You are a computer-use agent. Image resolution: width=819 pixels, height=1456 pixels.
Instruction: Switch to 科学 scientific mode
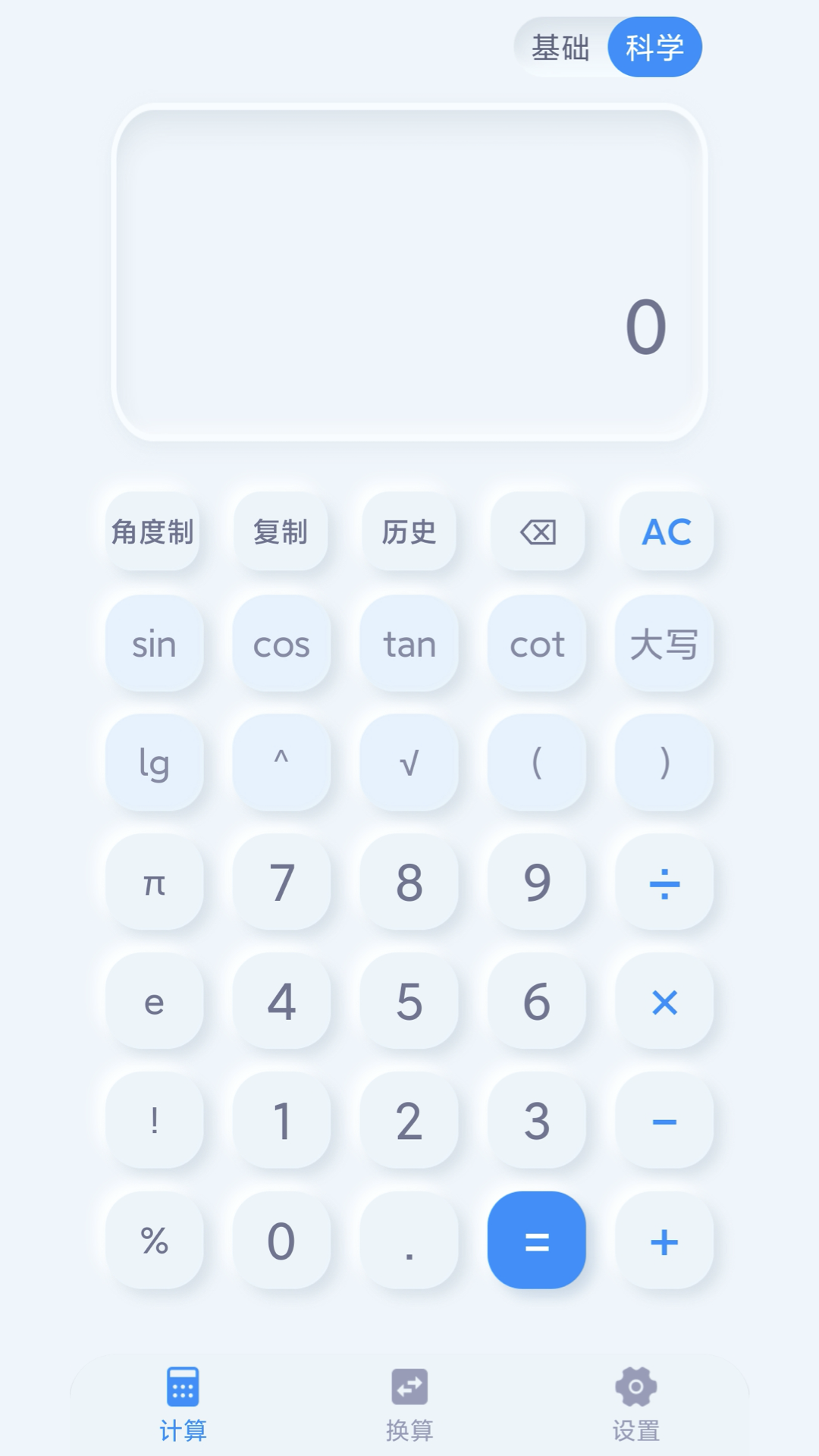654,47
